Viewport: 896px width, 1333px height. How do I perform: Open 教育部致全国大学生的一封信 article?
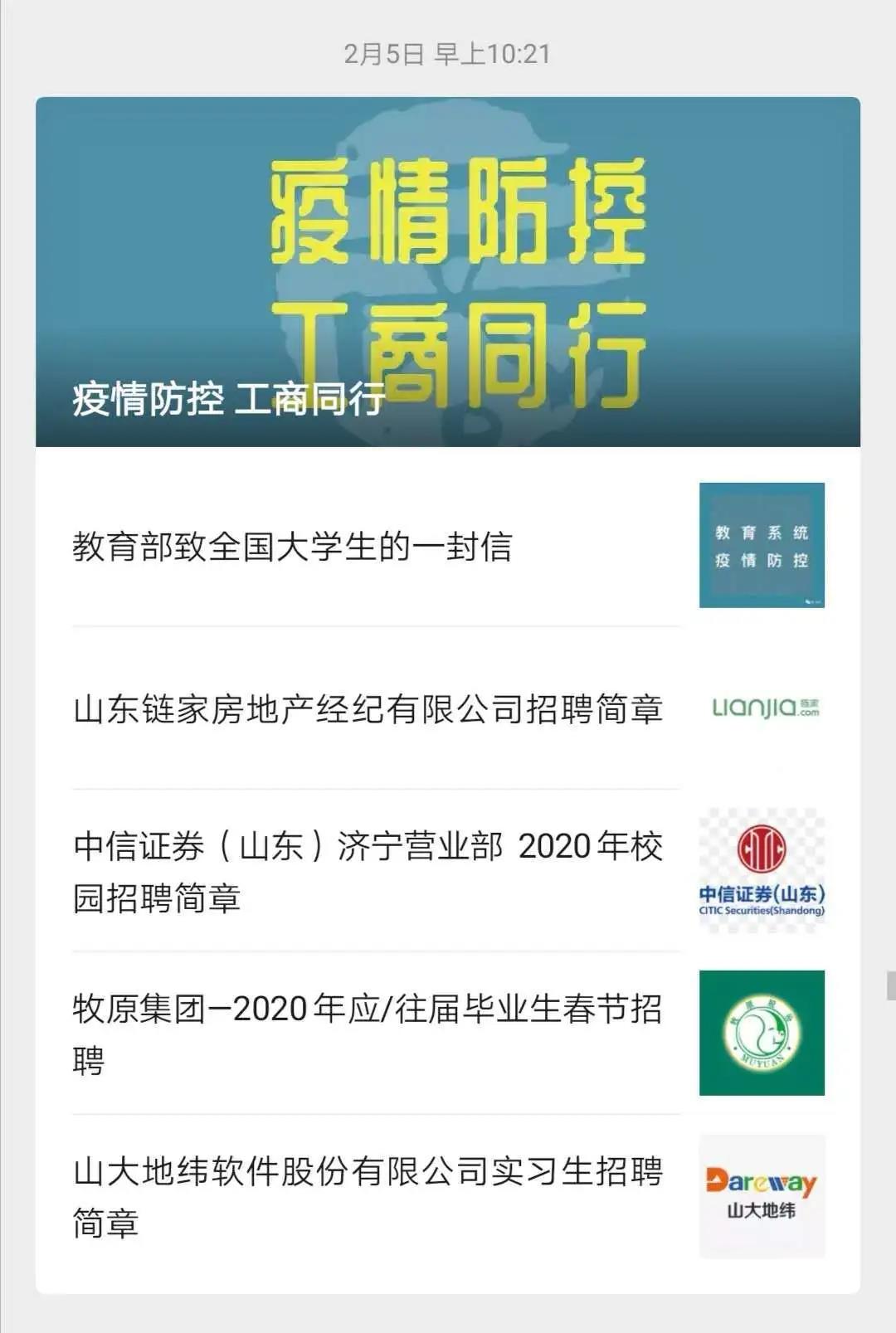(x=292, y=547)
